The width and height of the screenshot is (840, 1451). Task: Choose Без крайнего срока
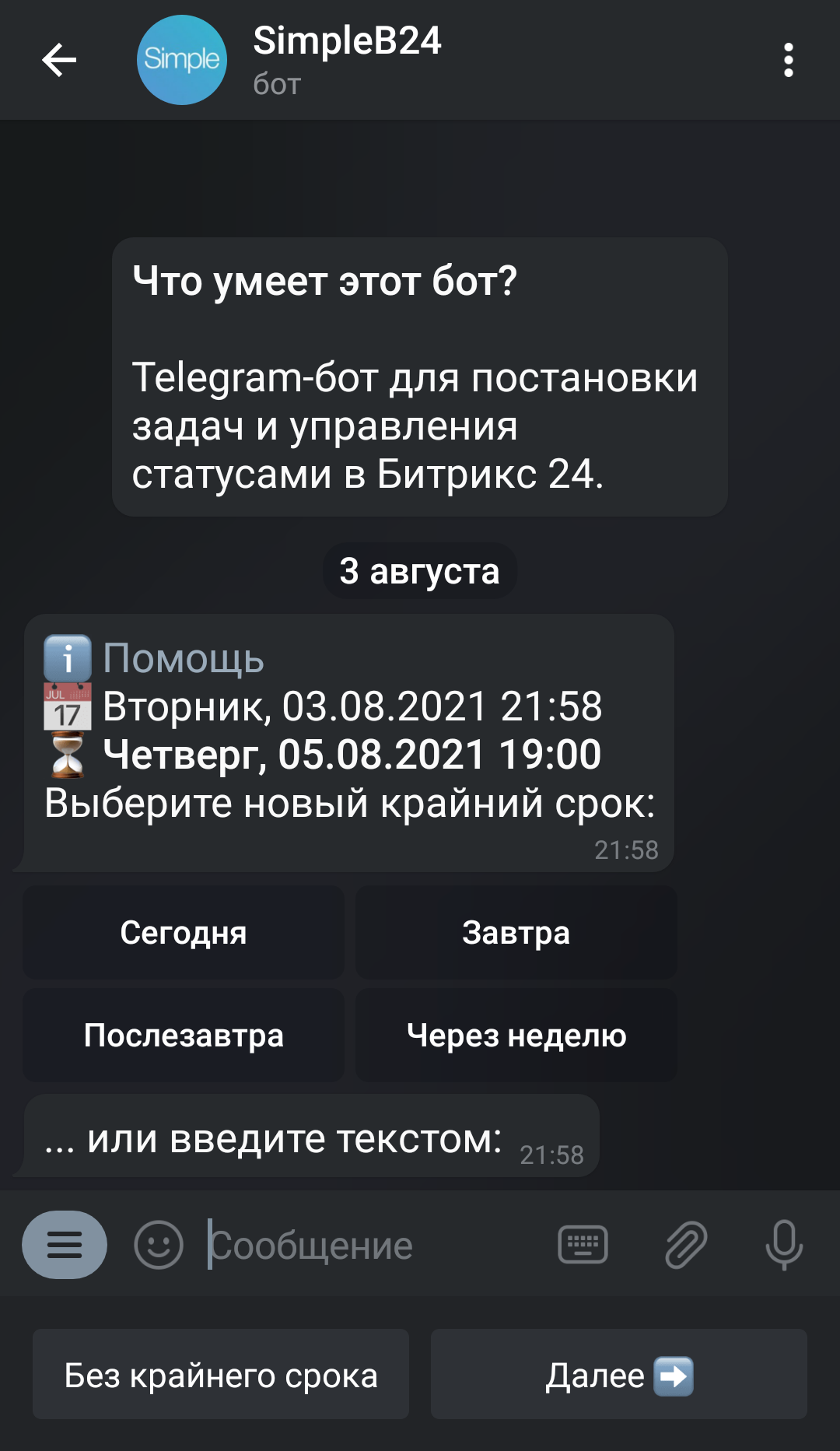[221, 1375]
